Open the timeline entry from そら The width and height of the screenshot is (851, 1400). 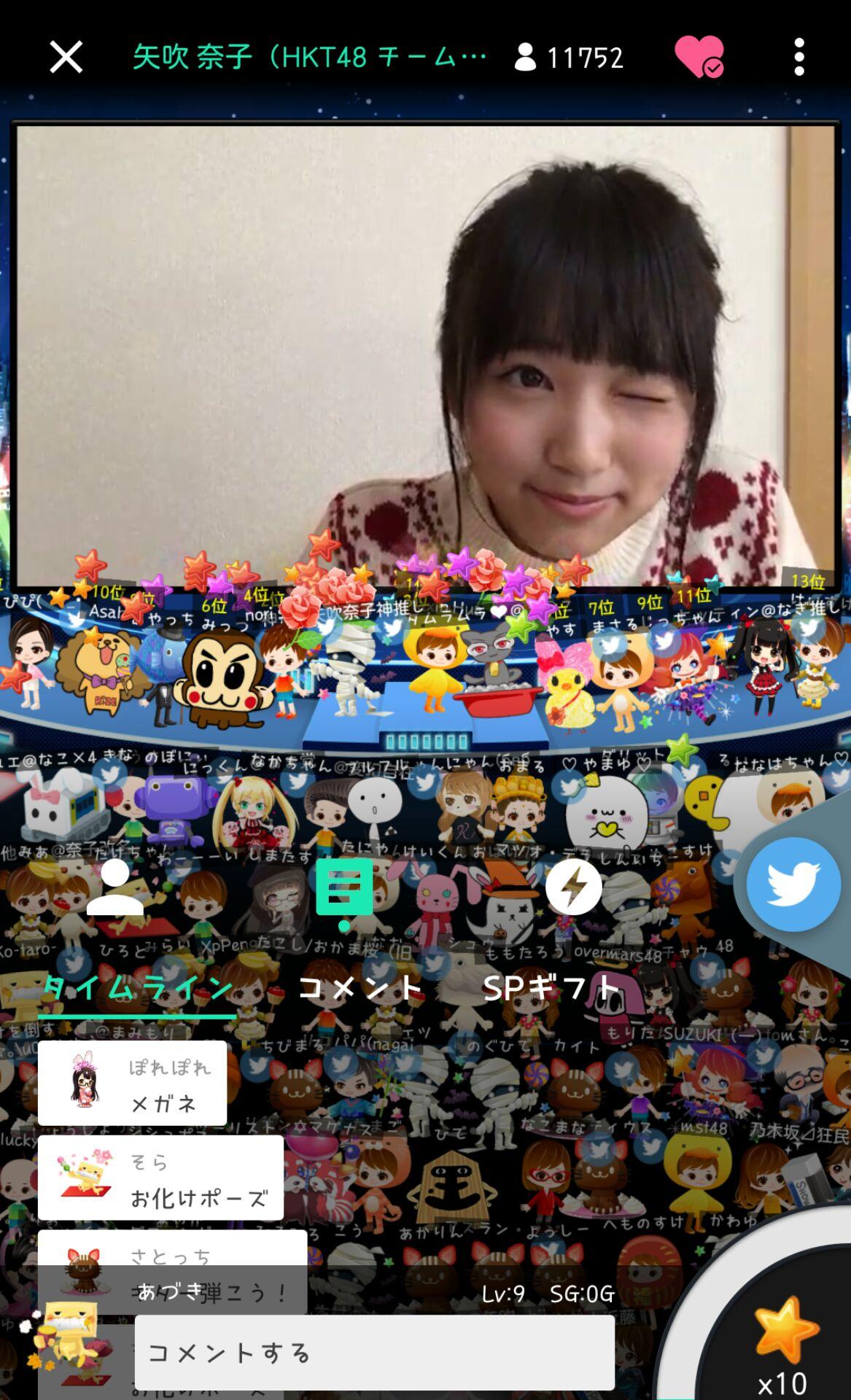160,1178
